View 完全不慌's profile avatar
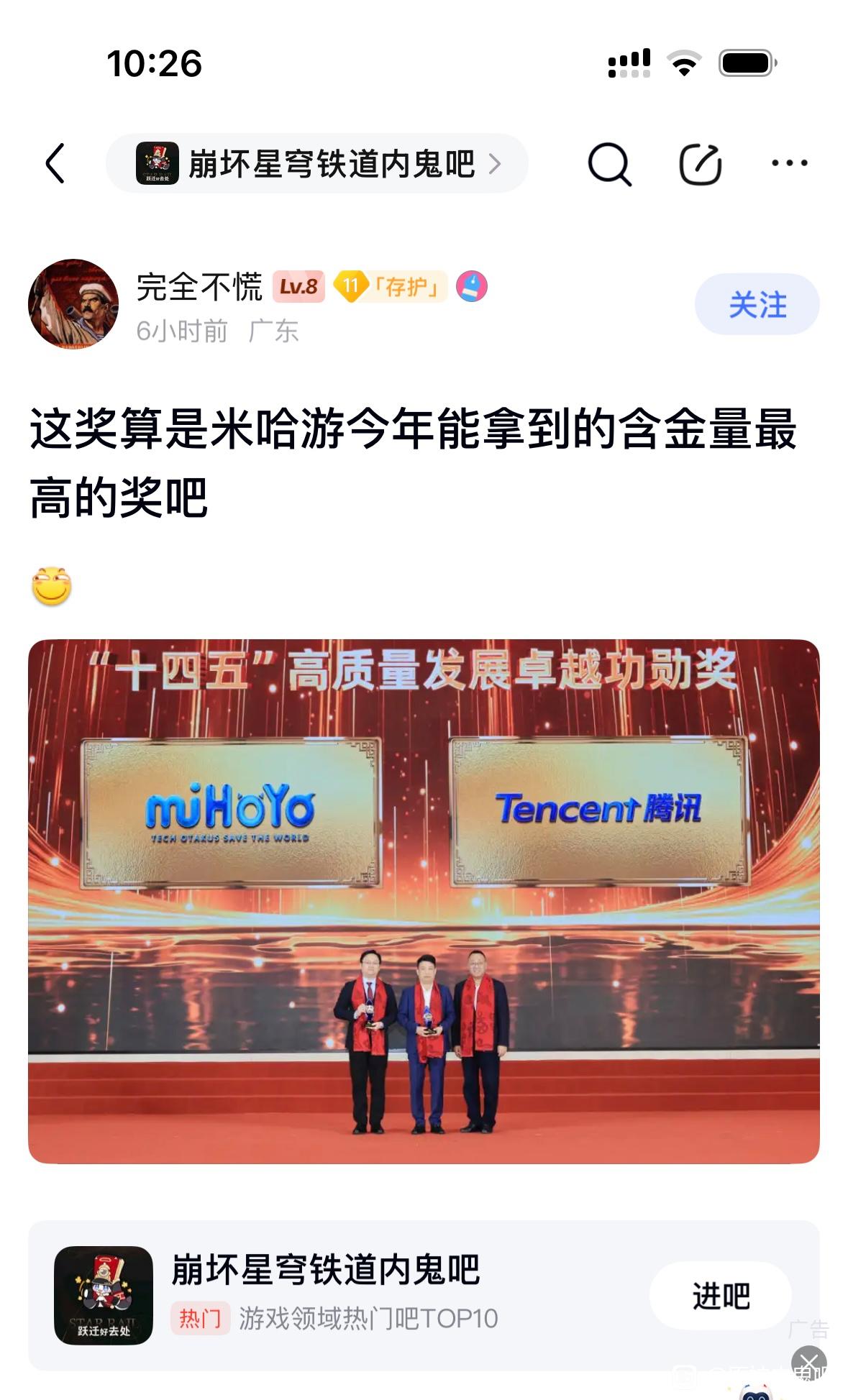 click(x=73, y=304)
